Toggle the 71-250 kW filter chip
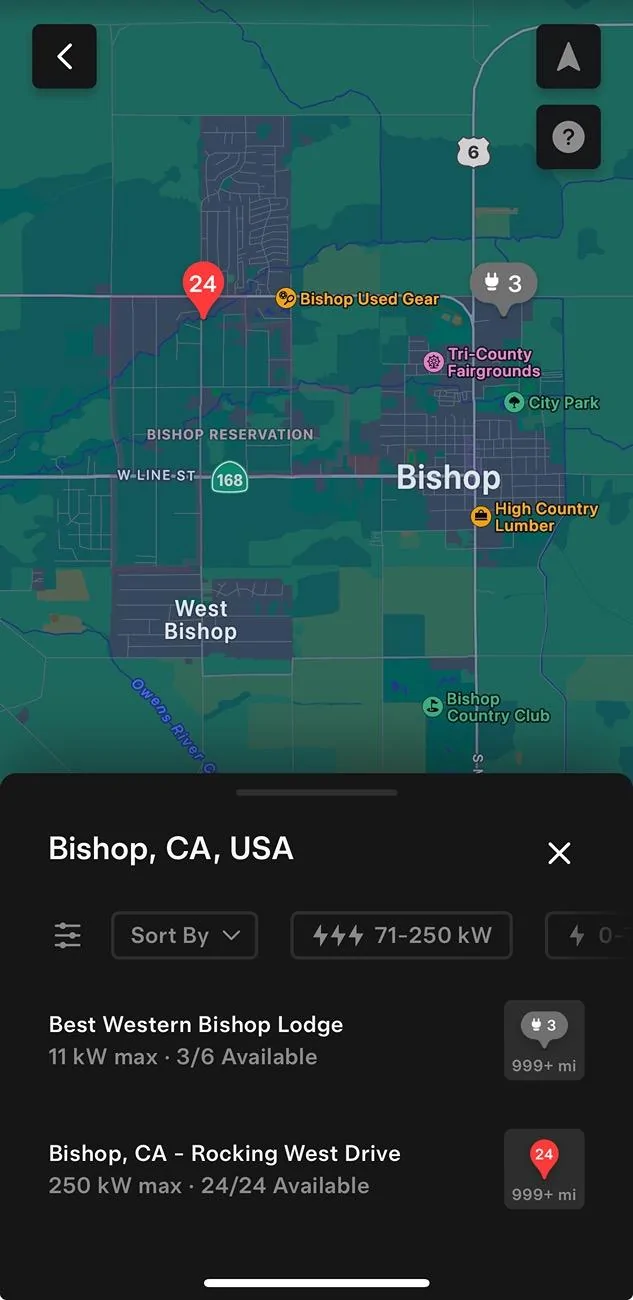 [x=401, y=936]
